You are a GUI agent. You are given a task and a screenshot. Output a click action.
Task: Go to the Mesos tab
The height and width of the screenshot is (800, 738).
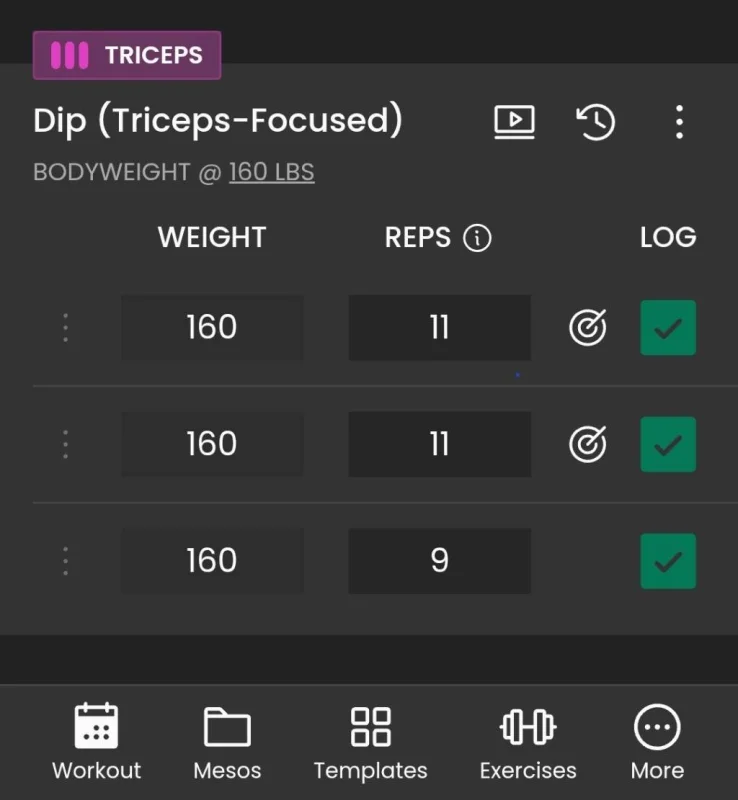pos(227,741)
